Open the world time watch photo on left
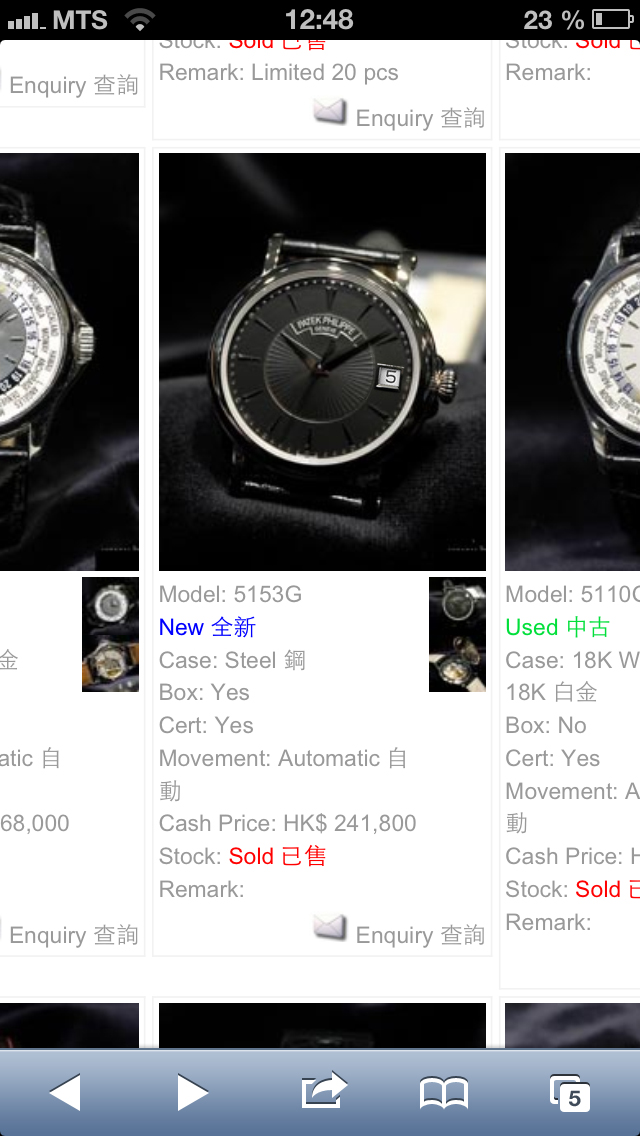 tap(68, 361)
